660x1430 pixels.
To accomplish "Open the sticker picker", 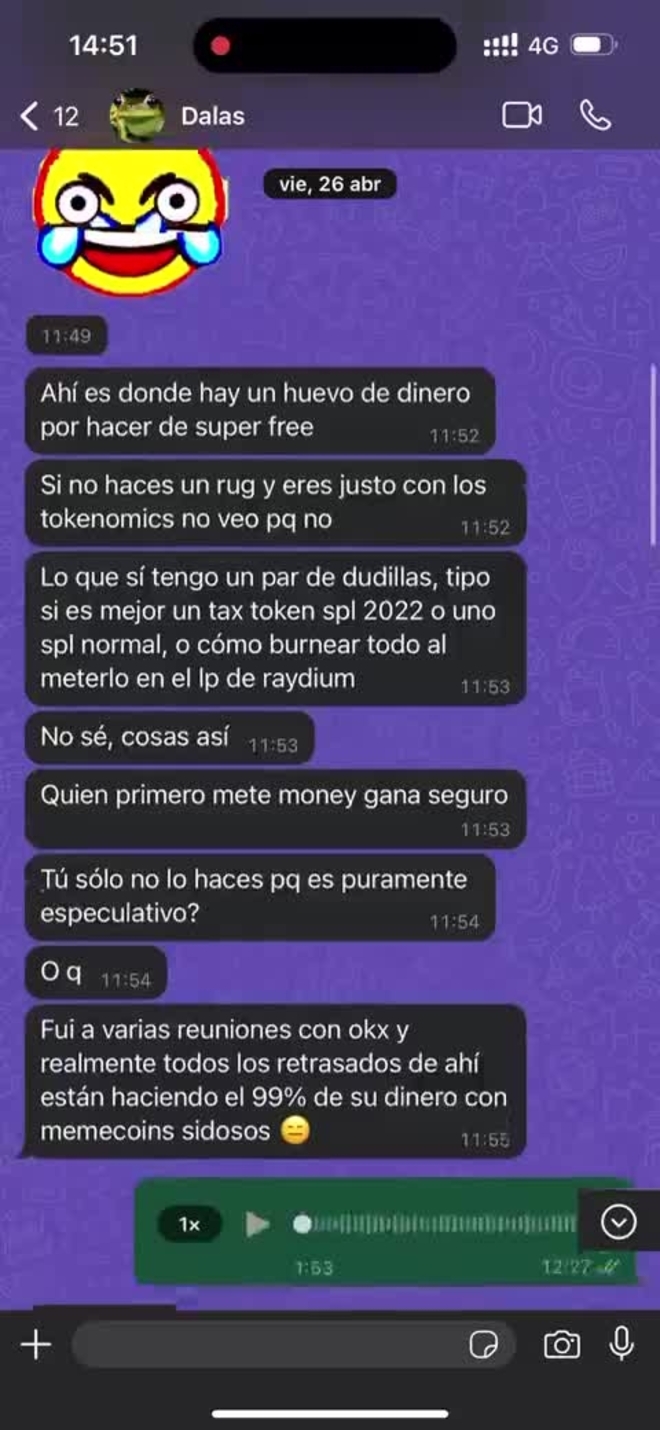I will tap(484, 1346).
